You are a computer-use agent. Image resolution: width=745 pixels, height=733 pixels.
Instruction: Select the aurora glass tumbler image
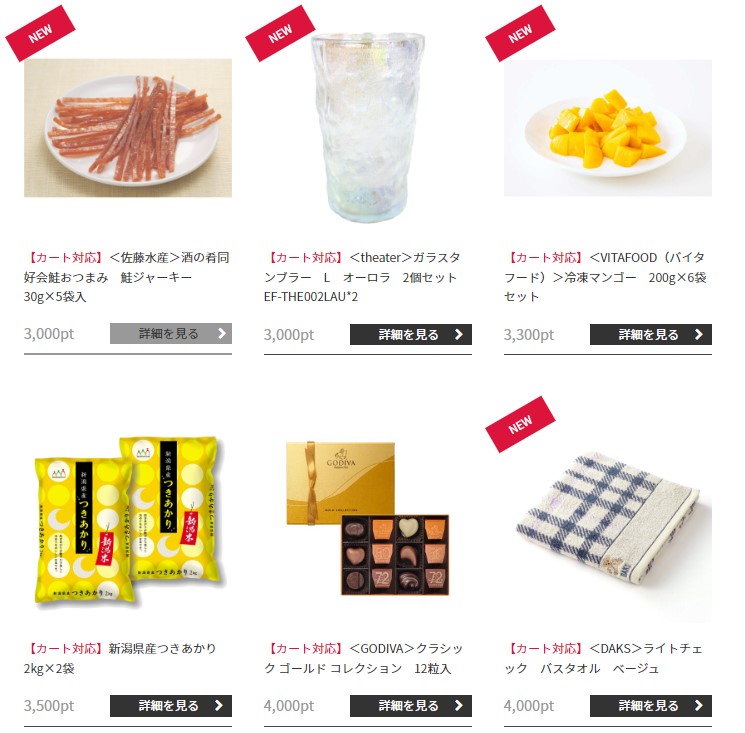[367, 127]
